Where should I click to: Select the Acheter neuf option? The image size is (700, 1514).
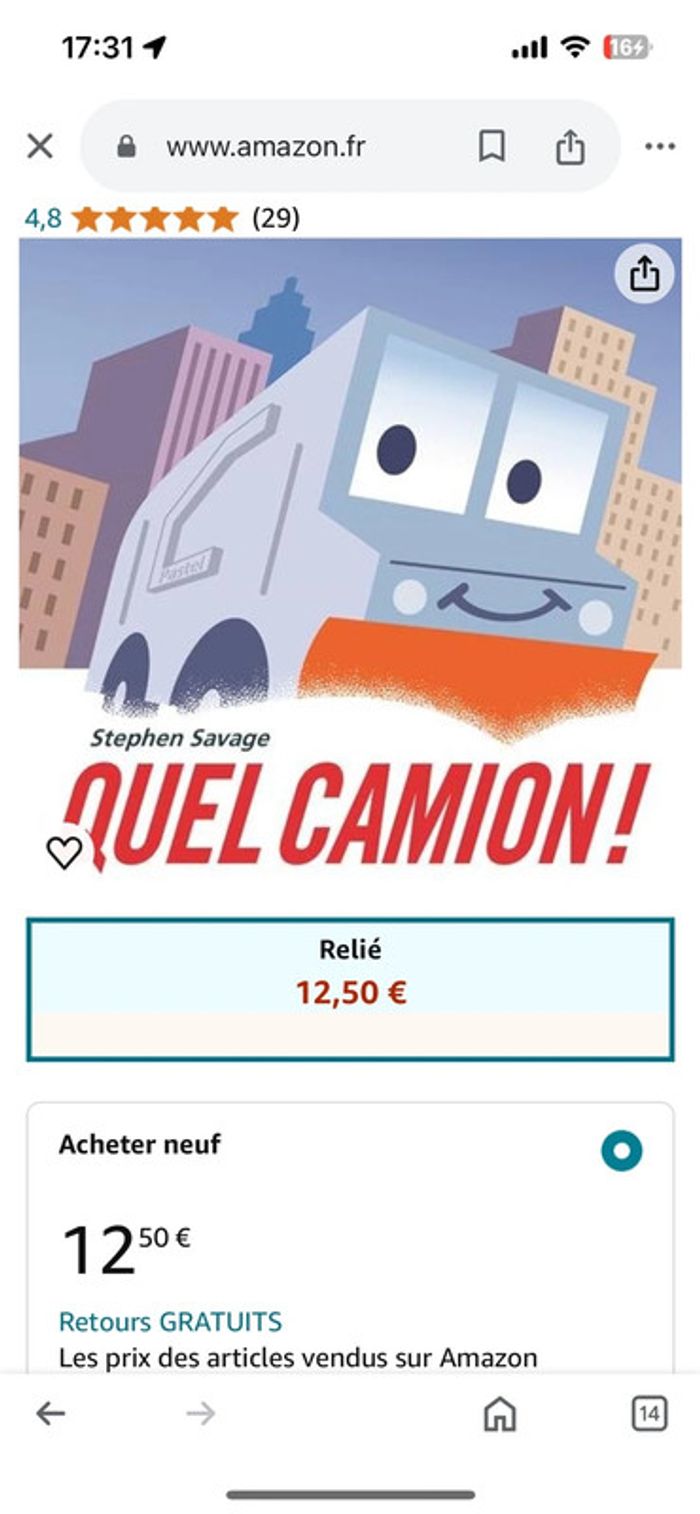621,1152
